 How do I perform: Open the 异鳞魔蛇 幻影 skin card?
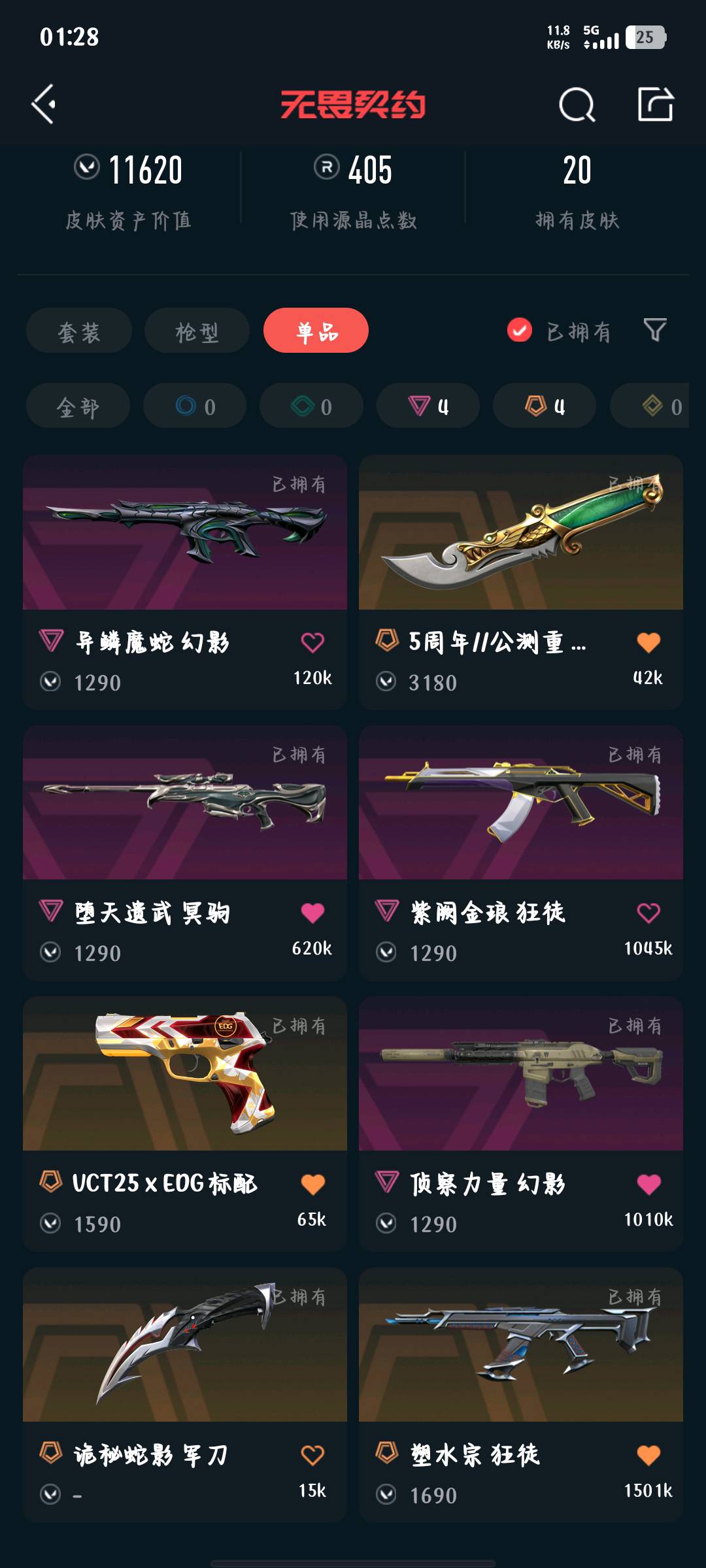(185, 532)
